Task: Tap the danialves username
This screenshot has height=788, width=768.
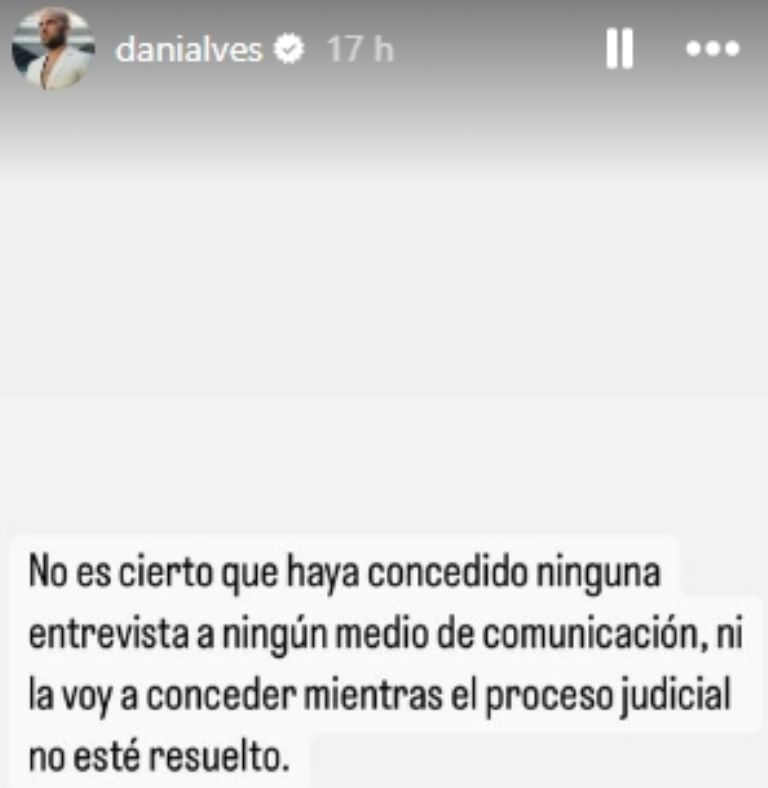Action: point(192,50)
